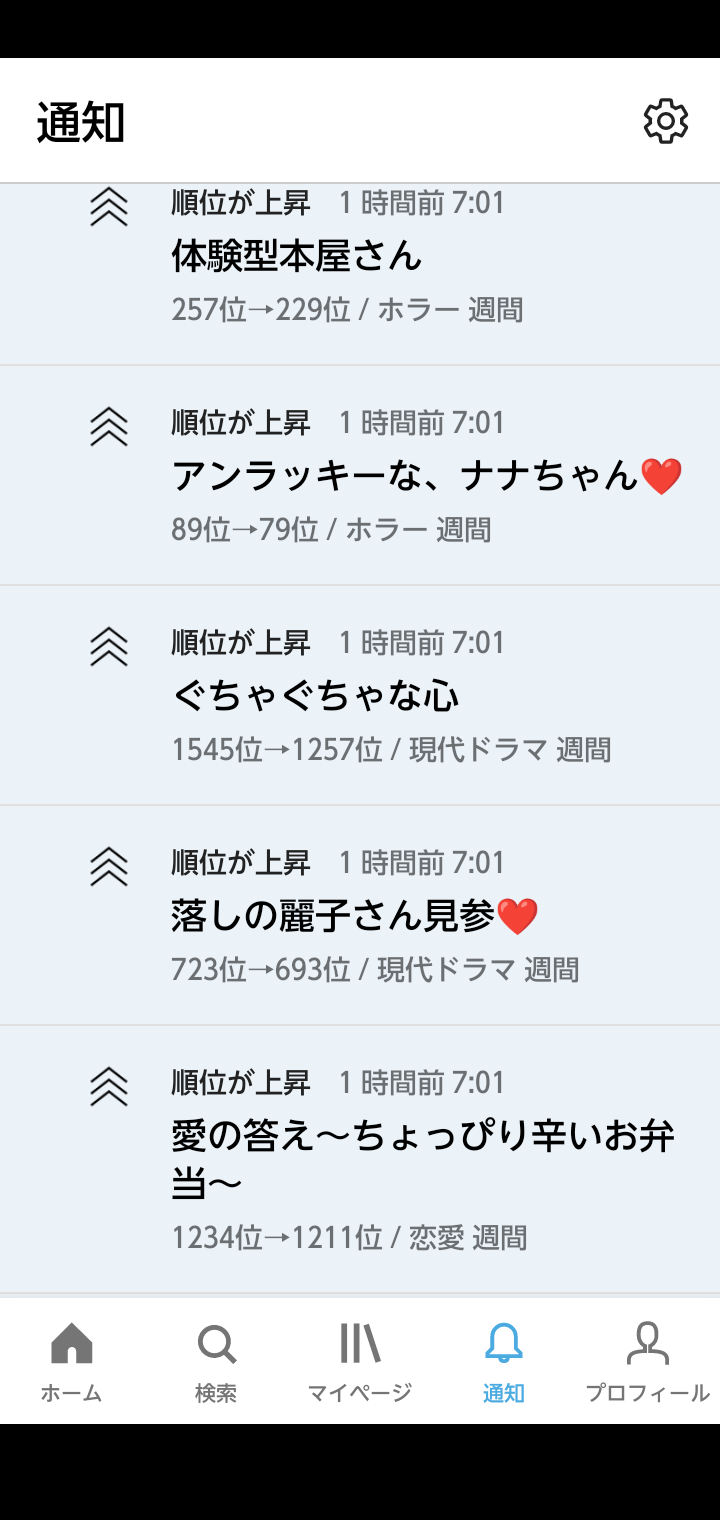Switch to the 検索 tab

216,1360
